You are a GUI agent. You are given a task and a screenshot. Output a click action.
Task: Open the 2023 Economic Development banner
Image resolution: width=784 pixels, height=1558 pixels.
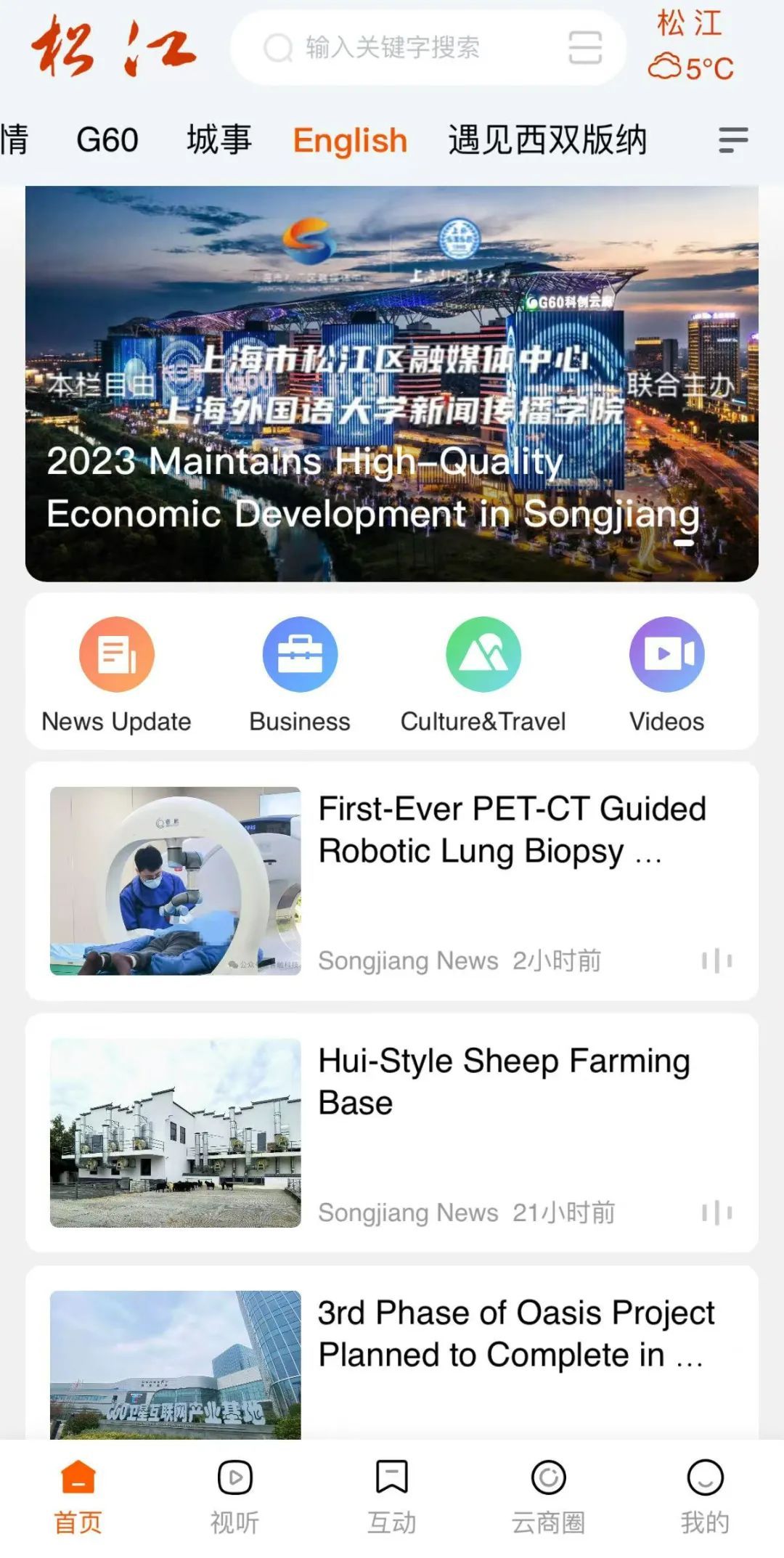(392, 383)
